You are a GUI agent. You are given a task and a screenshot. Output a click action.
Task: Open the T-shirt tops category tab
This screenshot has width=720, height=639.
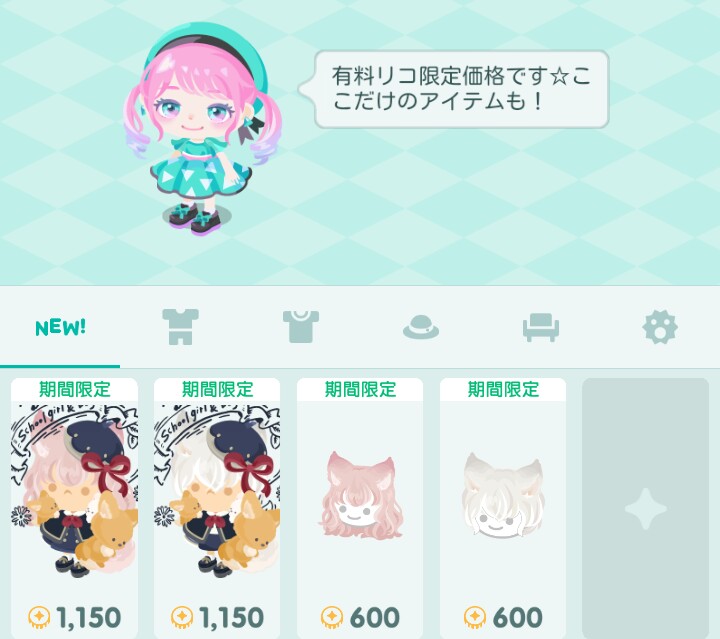[300, 327]
